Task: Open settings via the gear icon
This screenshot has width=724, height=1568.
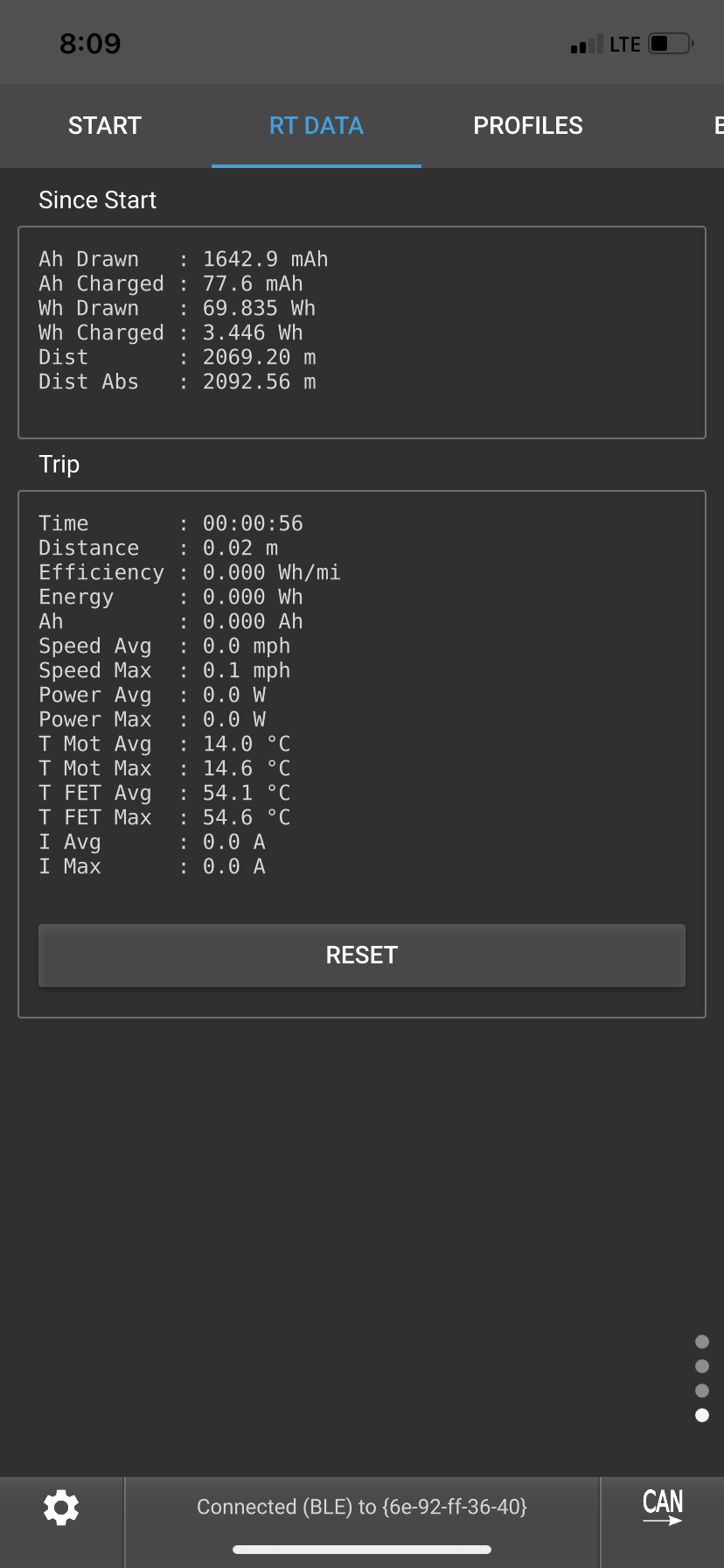Action: click(61, 1508)
